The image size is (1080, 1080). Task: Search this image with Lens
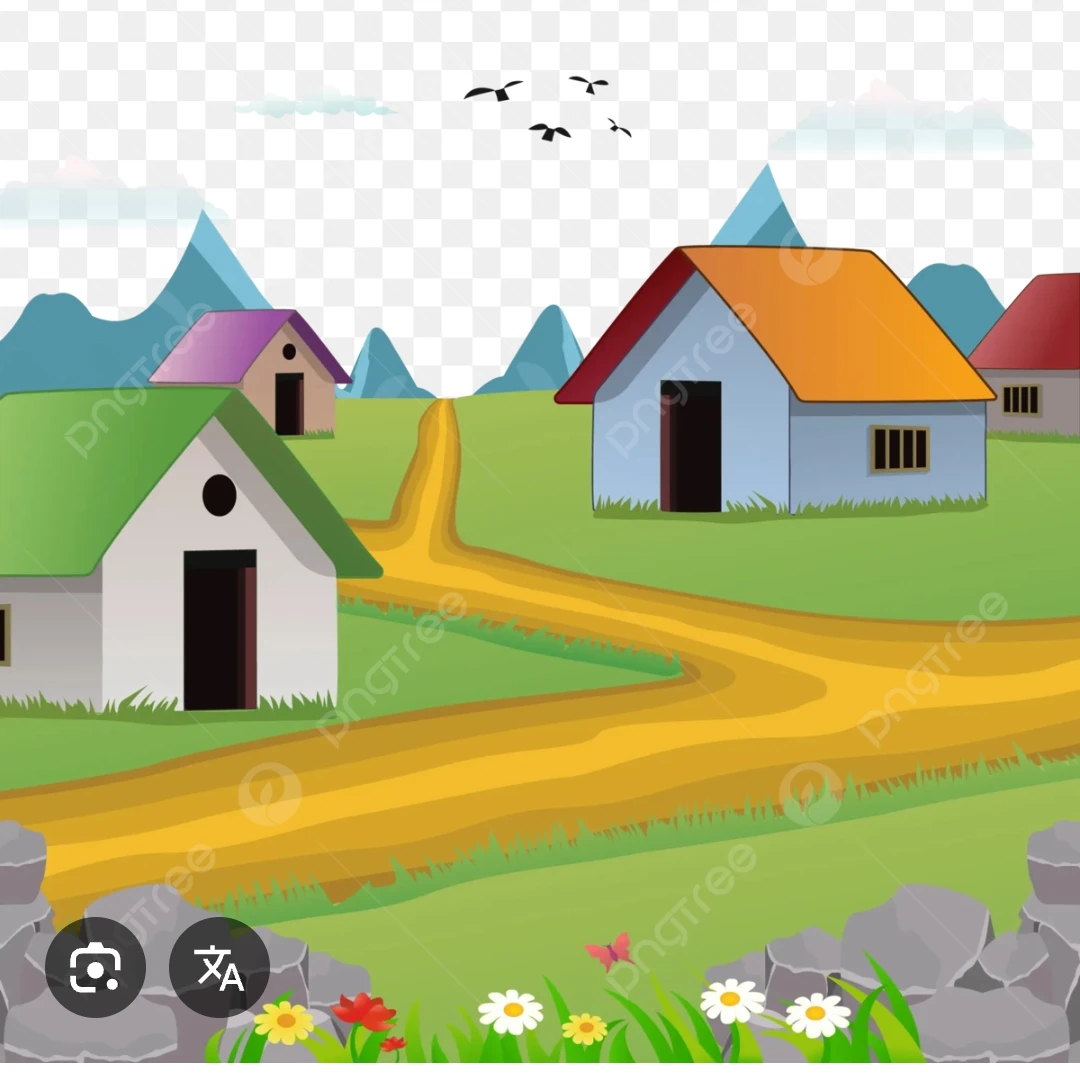pyautogui.click(x=95, y=967)
